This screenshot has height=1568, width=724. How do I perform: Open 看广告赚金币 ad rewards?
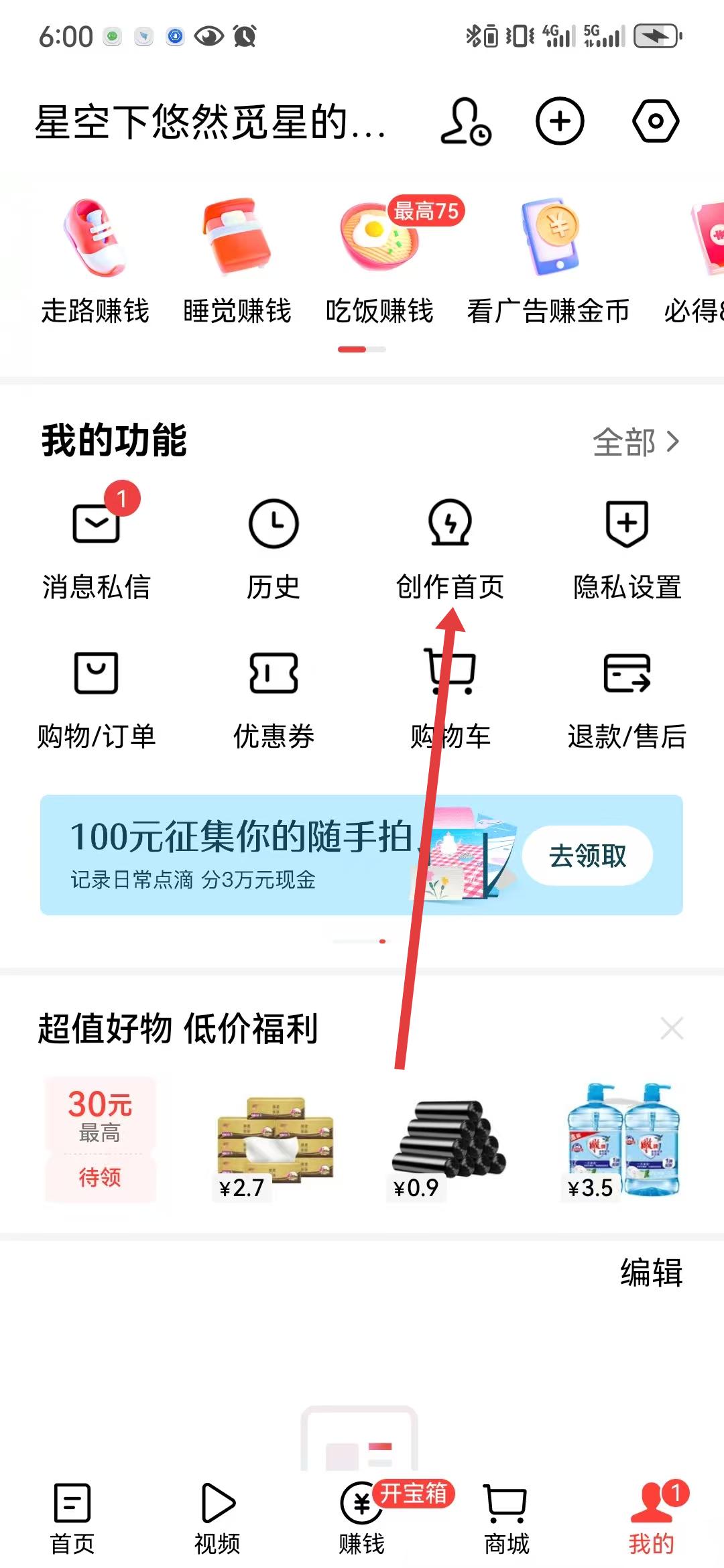coord(548,261)
